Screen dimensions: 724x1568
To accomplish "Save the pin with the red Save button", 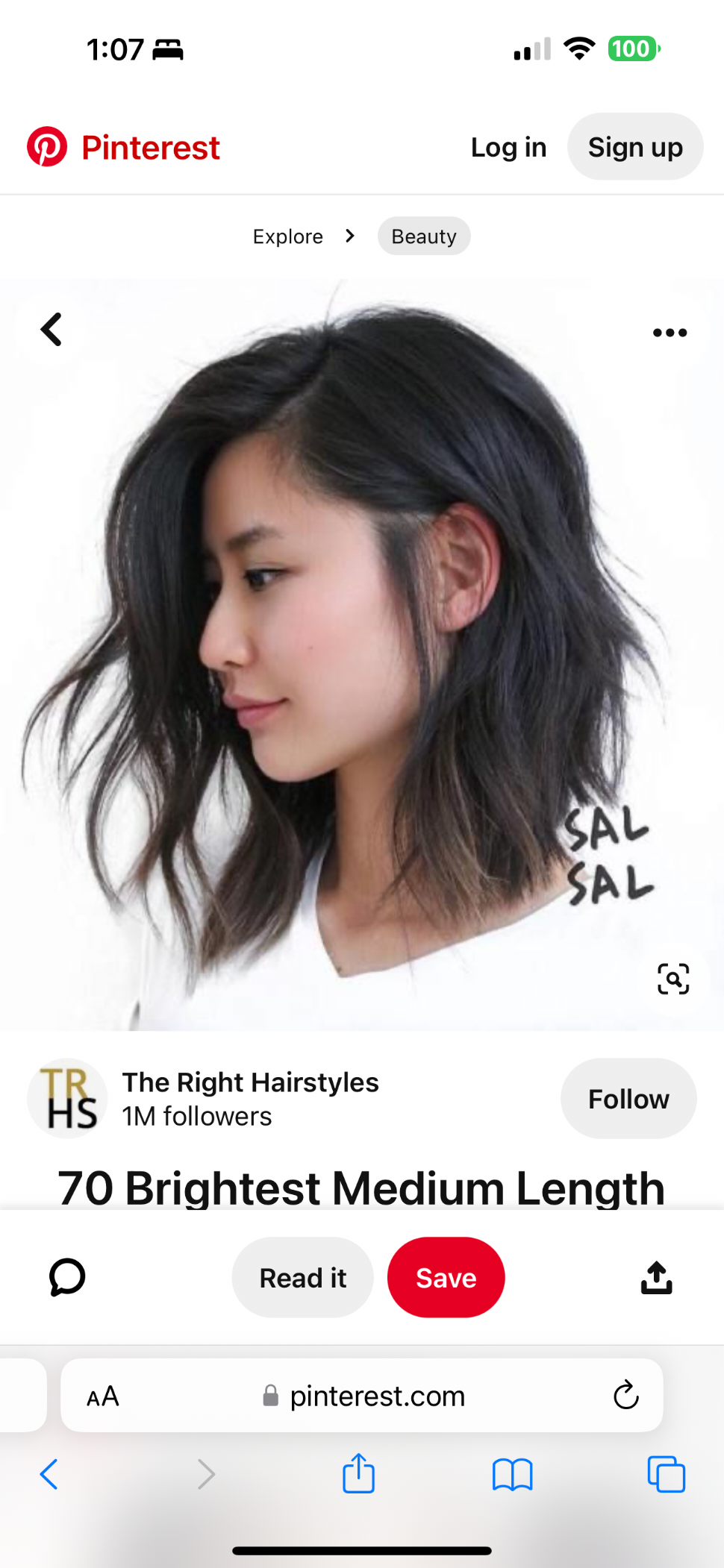I will pyautogui.click(x=446, y=1277).
